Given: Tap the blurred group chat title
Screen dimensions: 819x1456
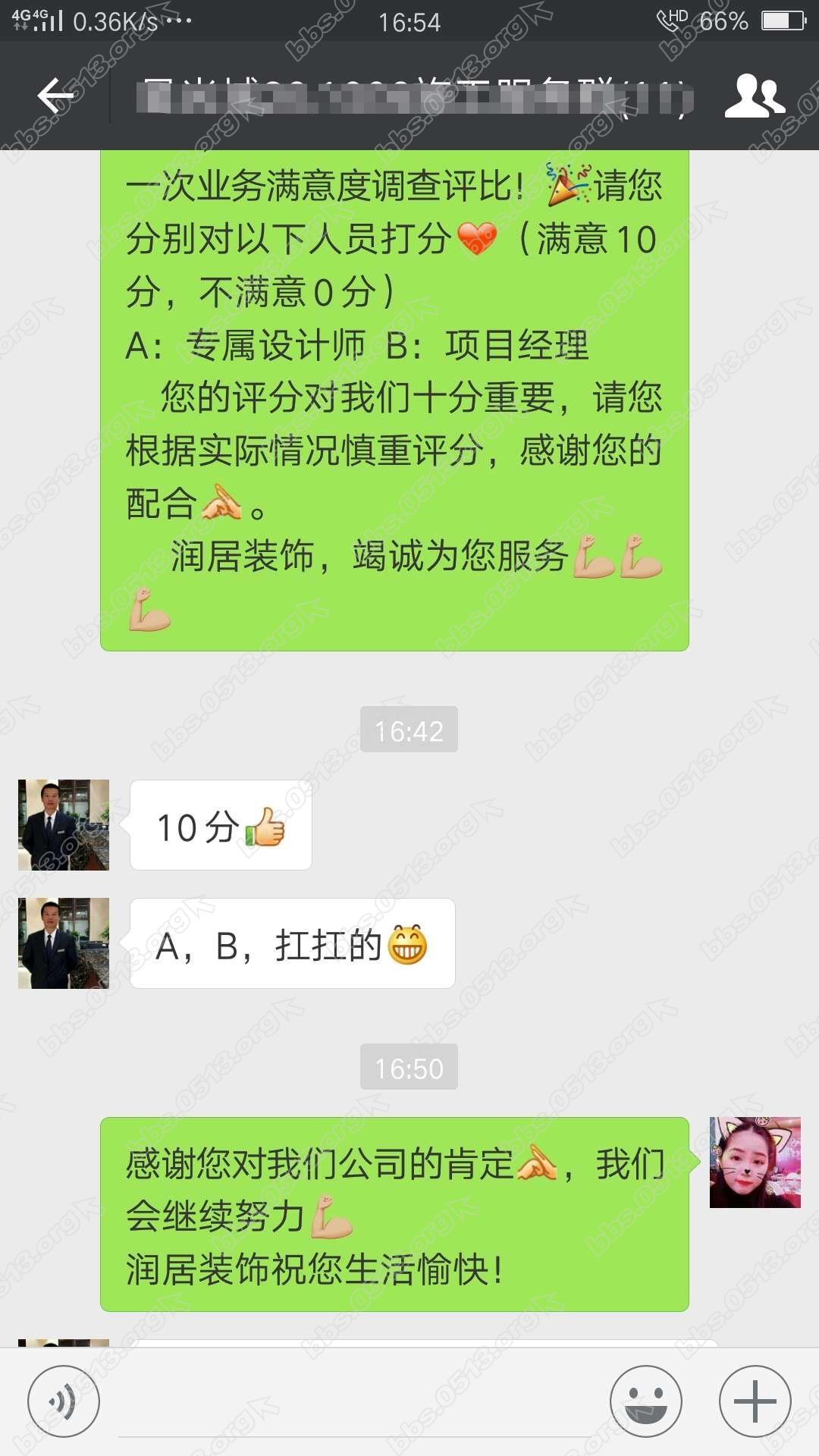Looking at the screenshot, I should pyautogui.click(x=409, y=96).
